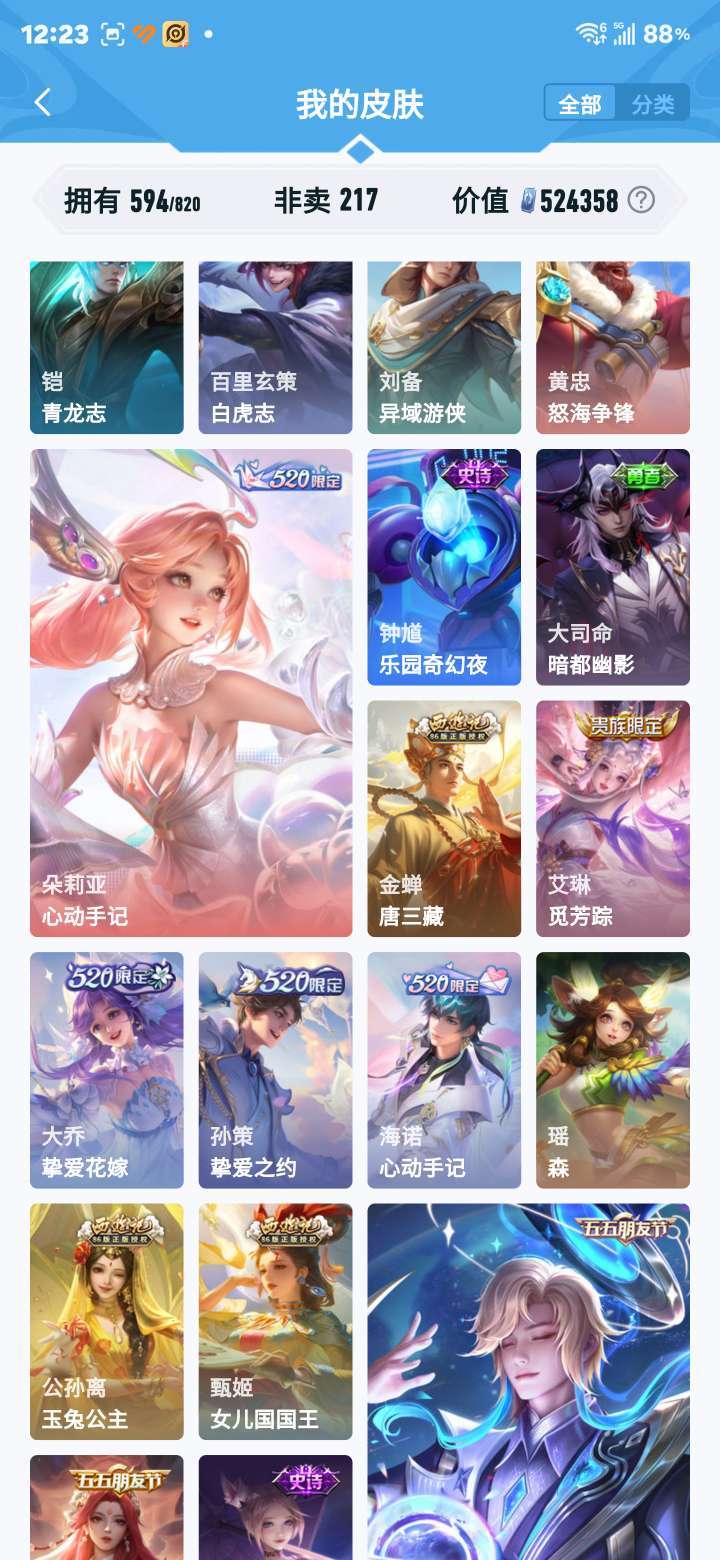
Task: Open the 大乔 挚爱花嫁 skin
Action: pos(107,1070)
